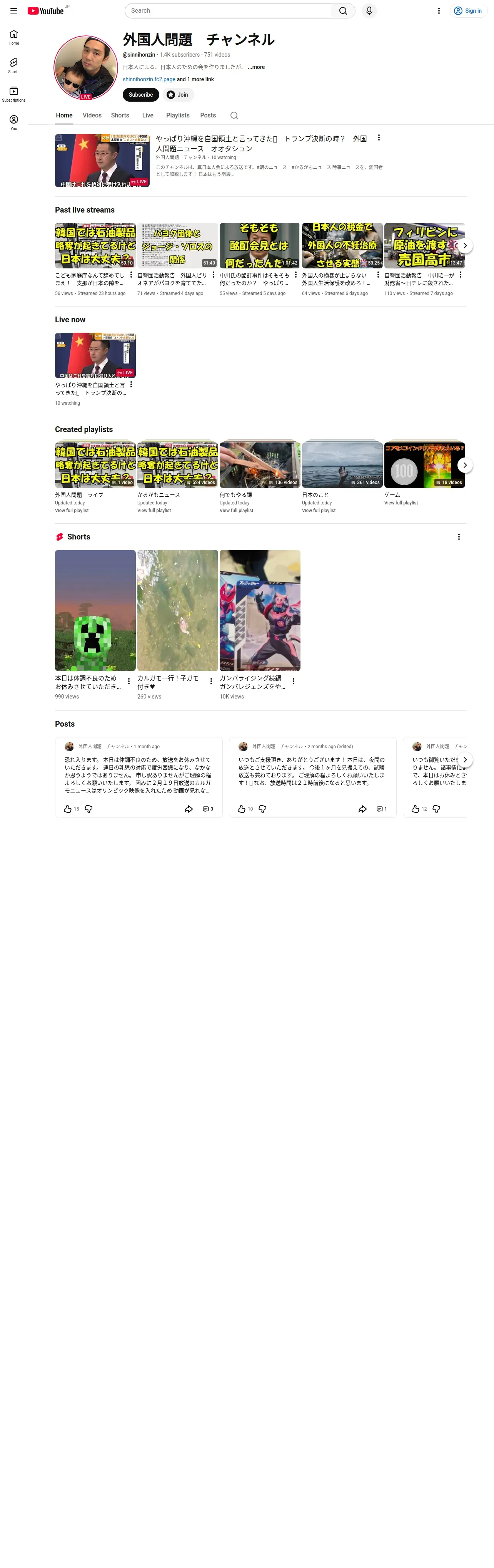494x1568 pixels.
Task: Play the Creeper short with 990 views
Action: (x=95, y=610)
